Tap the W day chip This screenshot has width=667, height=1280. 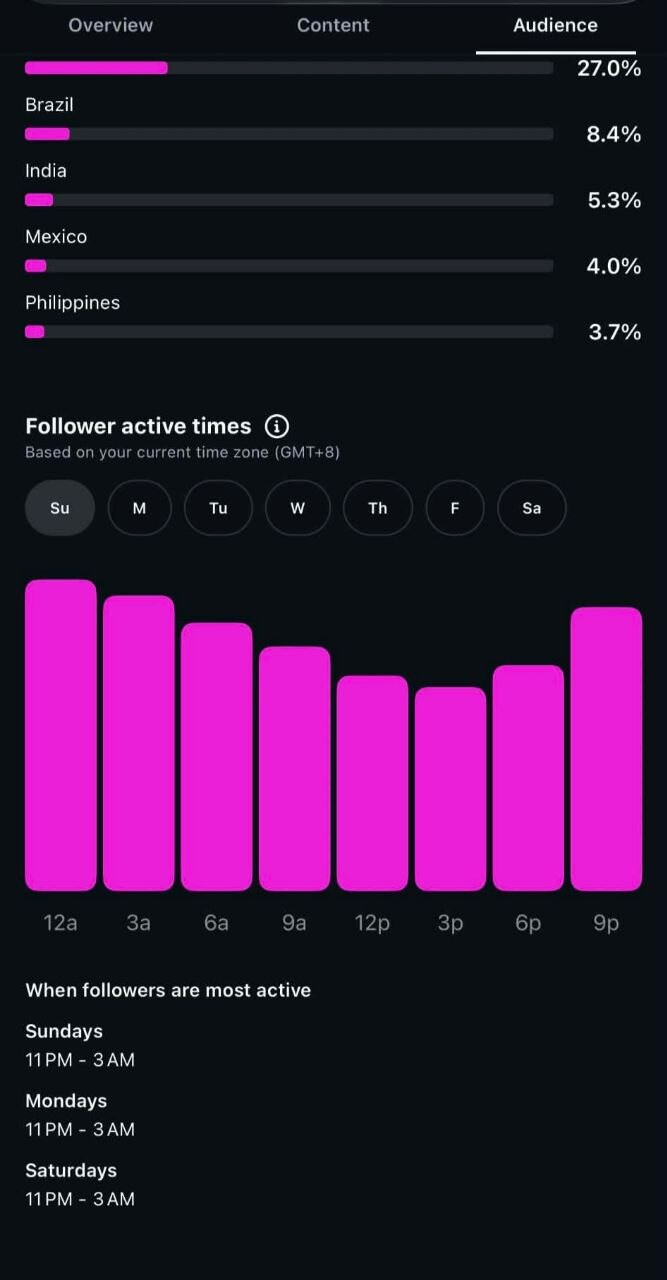298,508
